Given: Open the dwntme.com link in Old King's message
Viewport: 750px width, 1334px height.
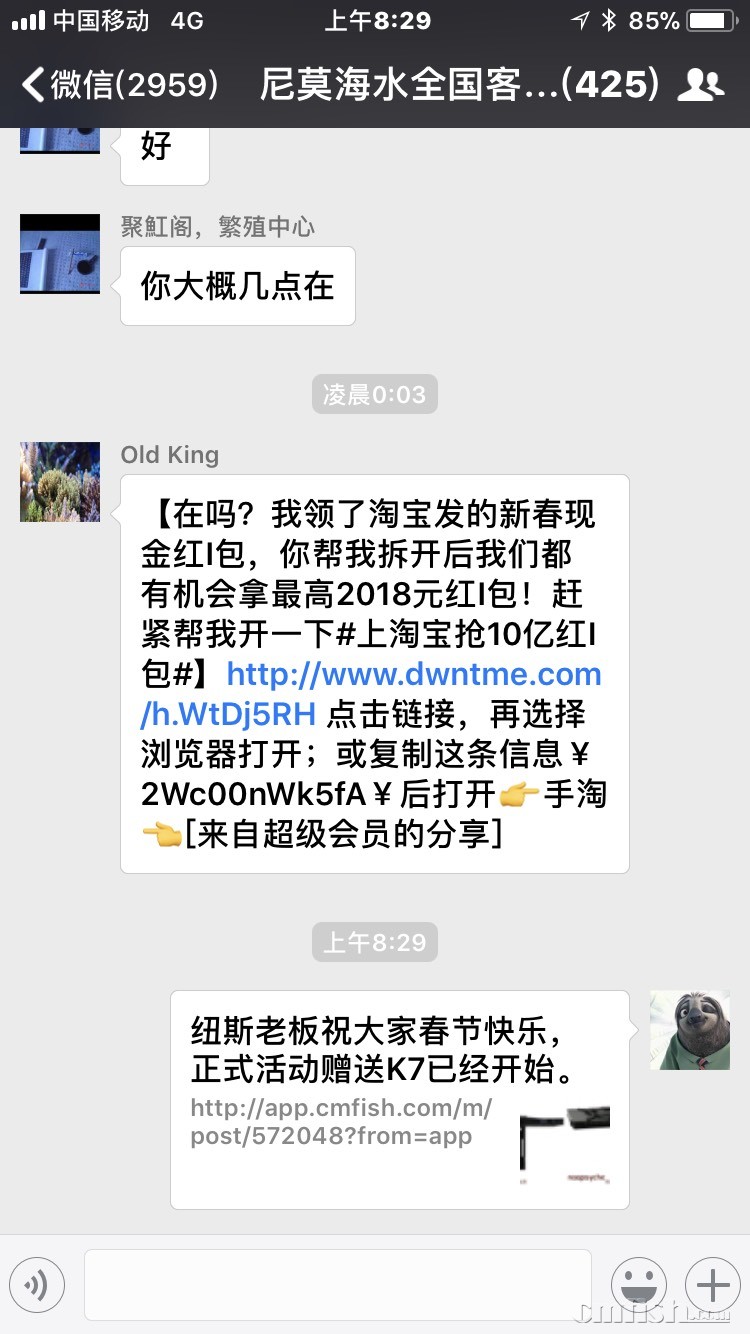Looking at the screenshot, I should click(413, 675).
